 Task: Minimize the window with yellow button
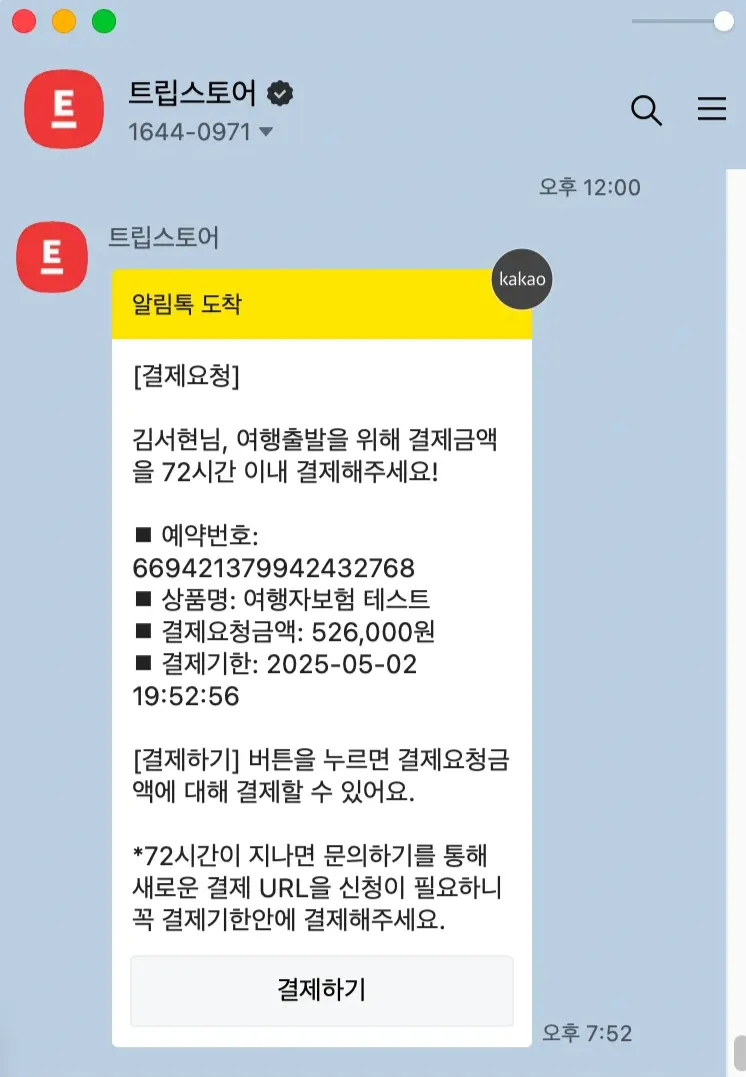click(x=64, y=21)
